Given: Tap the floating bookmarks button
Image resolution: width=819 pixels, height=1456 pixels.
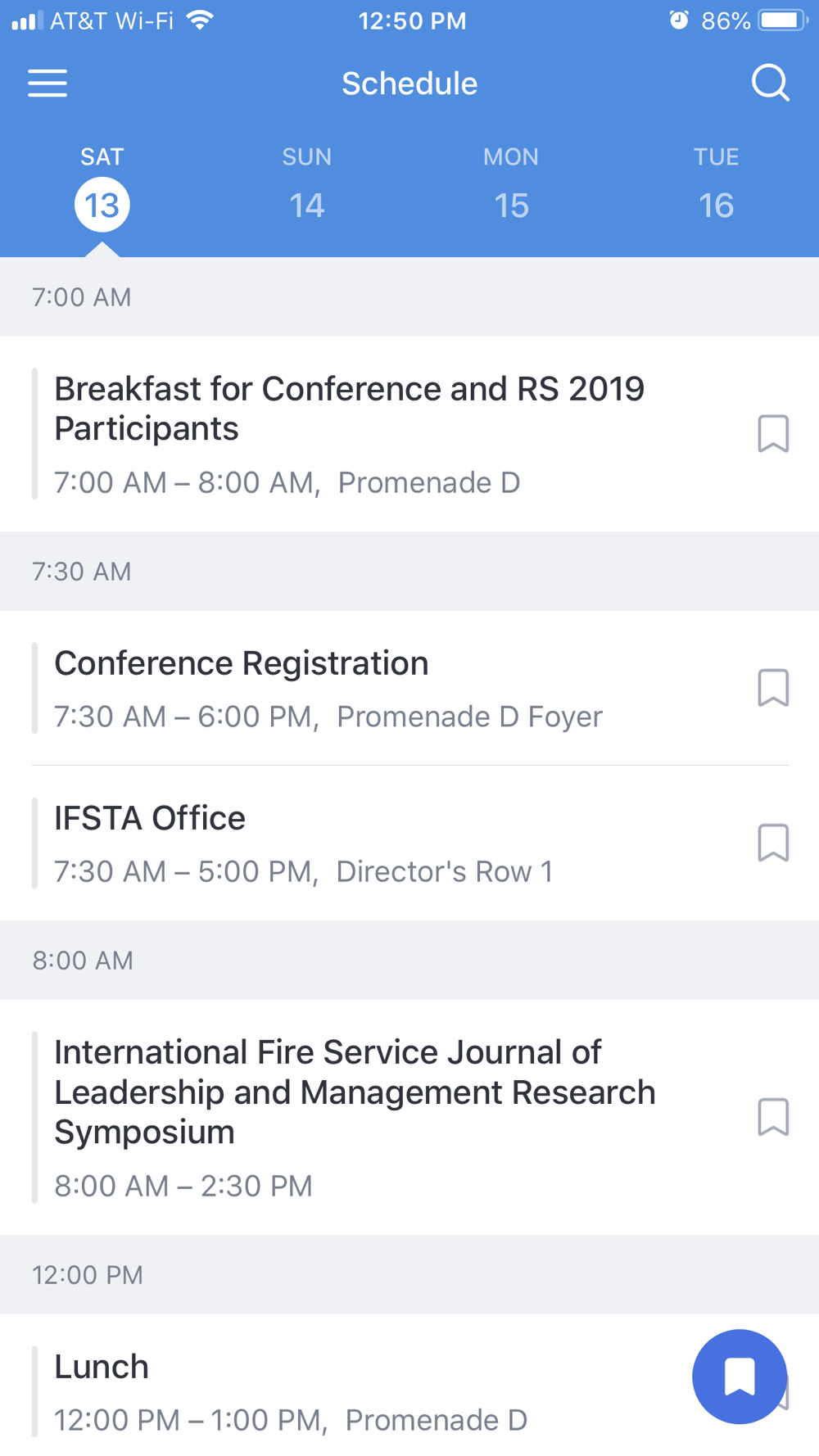Looking at the screenshot, I should coord(740,1377).
